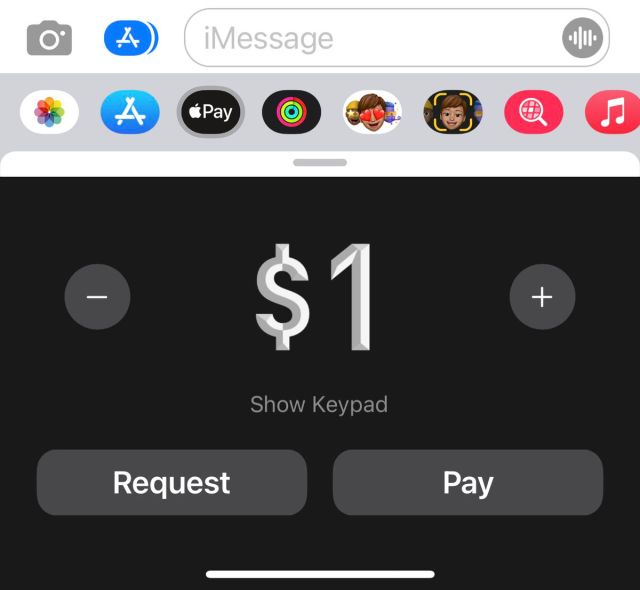
Task: Open the Memoji stickers app
Action: (x=372, y=112)
